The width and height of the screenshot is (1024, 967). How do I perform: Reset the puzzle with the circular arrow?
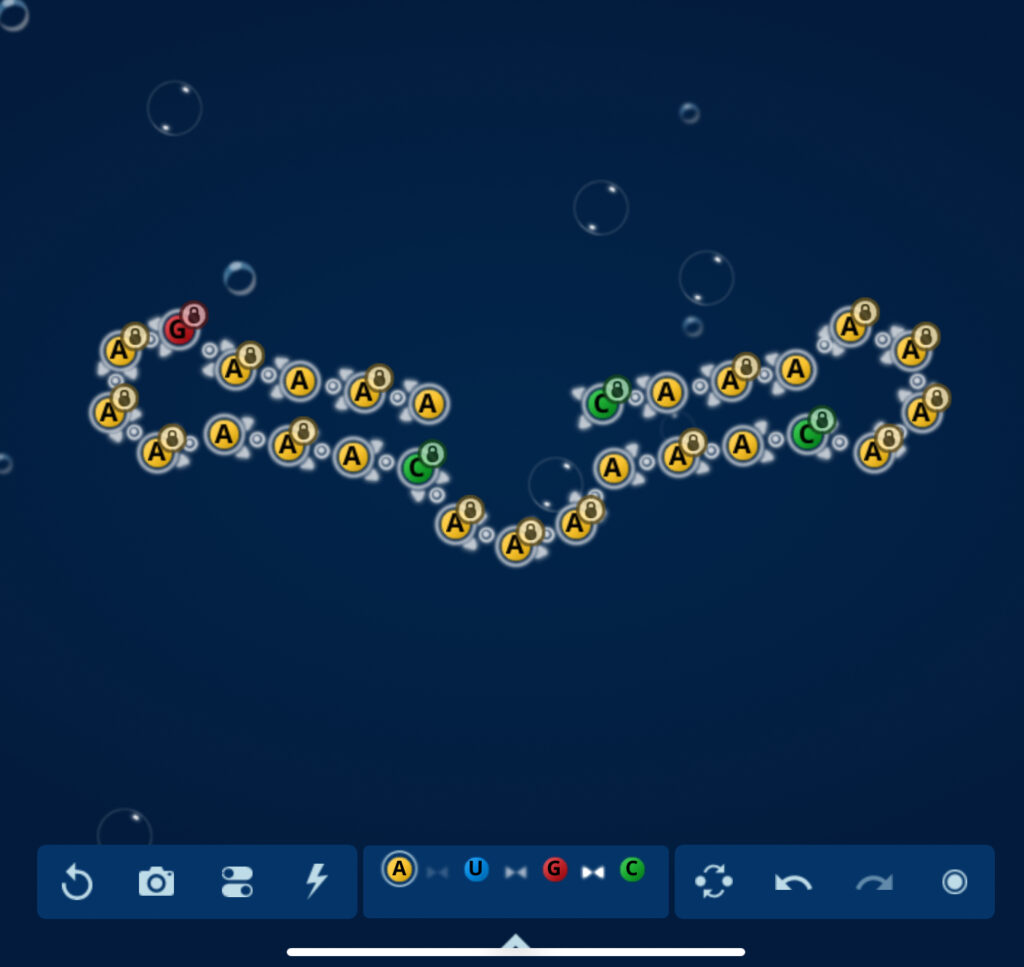77,882
